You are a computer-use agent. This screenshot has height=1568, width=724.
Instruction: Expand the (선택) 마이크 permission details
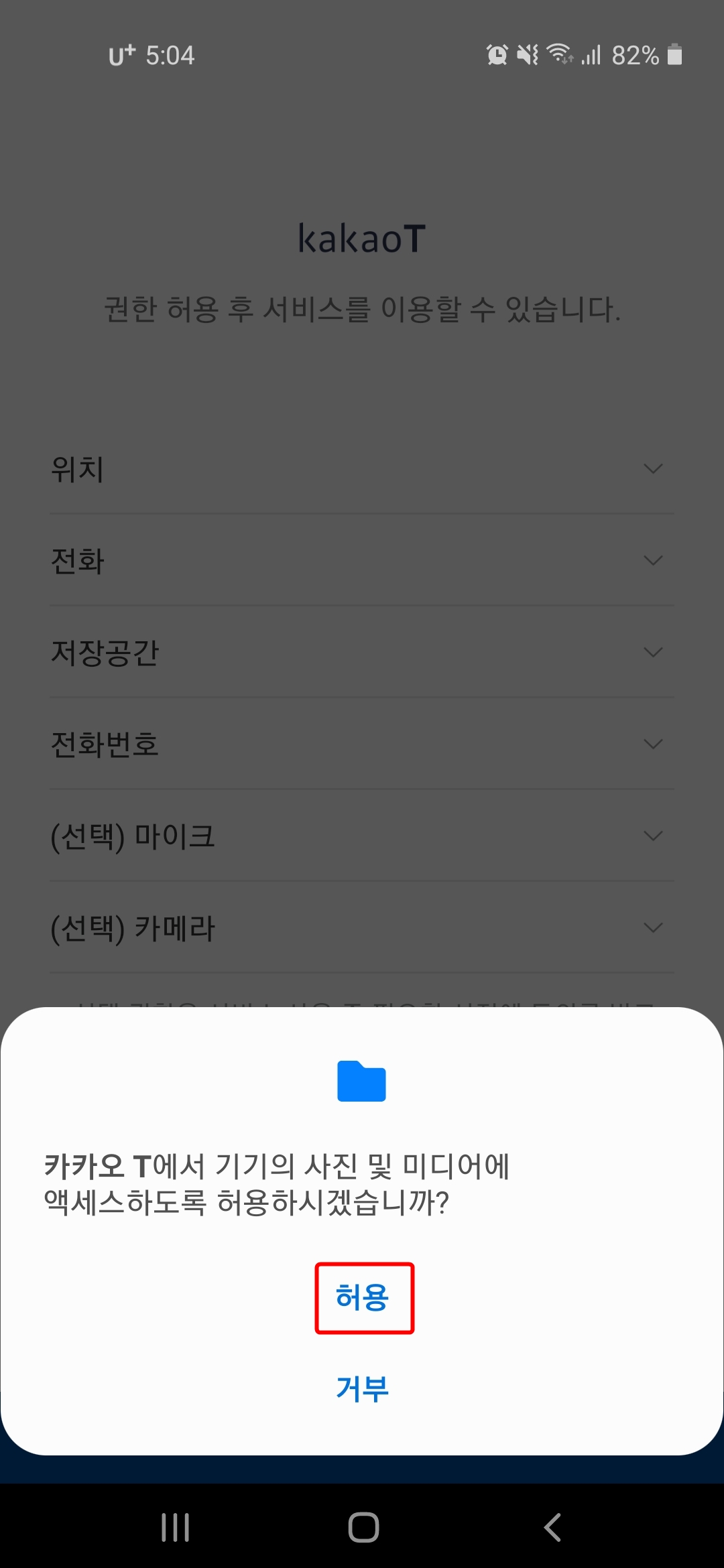[x=654, y=836]
